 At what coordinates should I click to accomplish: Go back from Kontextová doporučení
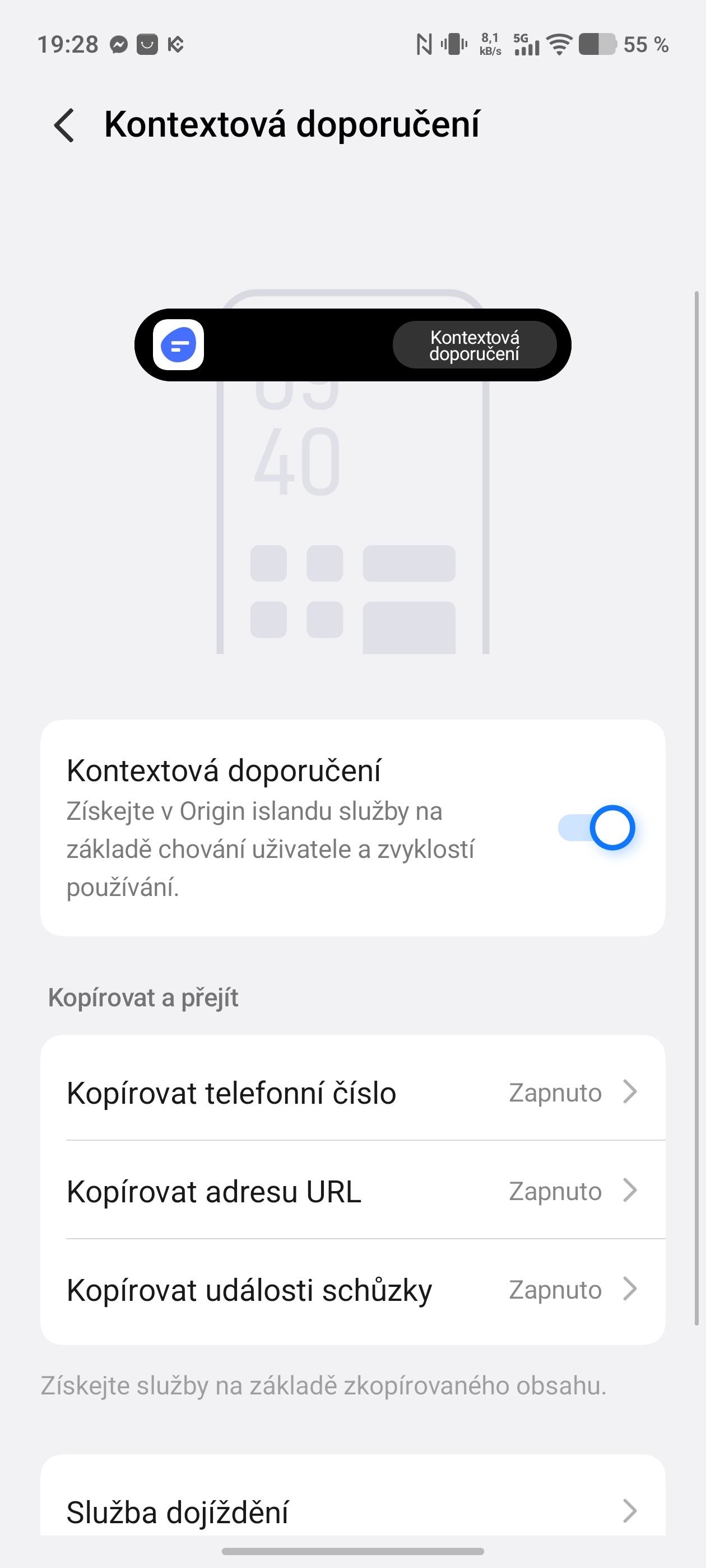pyautogui.click(x=64, y=125)
